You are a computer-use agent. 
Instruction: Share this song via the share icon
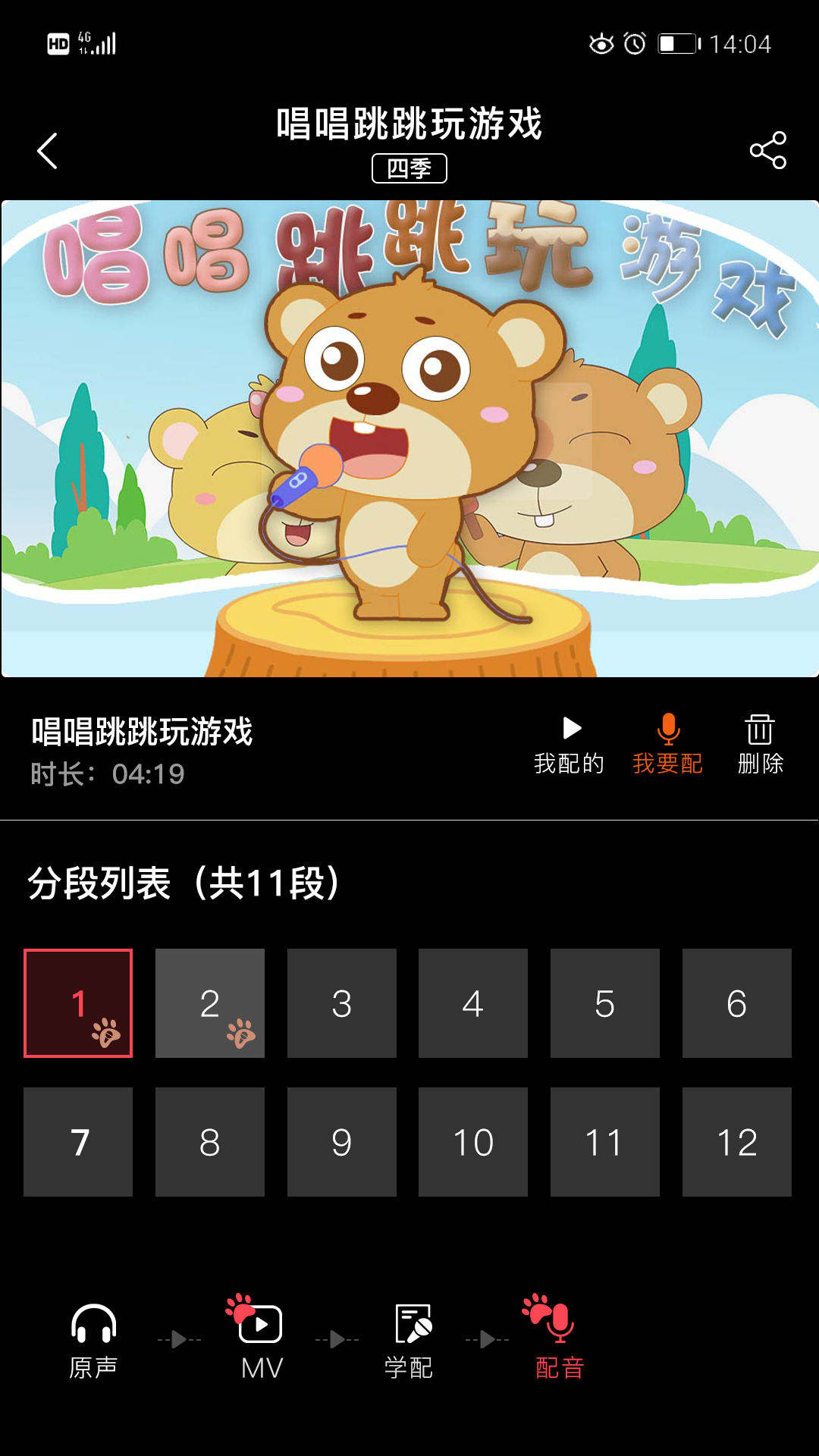point(767,150)
